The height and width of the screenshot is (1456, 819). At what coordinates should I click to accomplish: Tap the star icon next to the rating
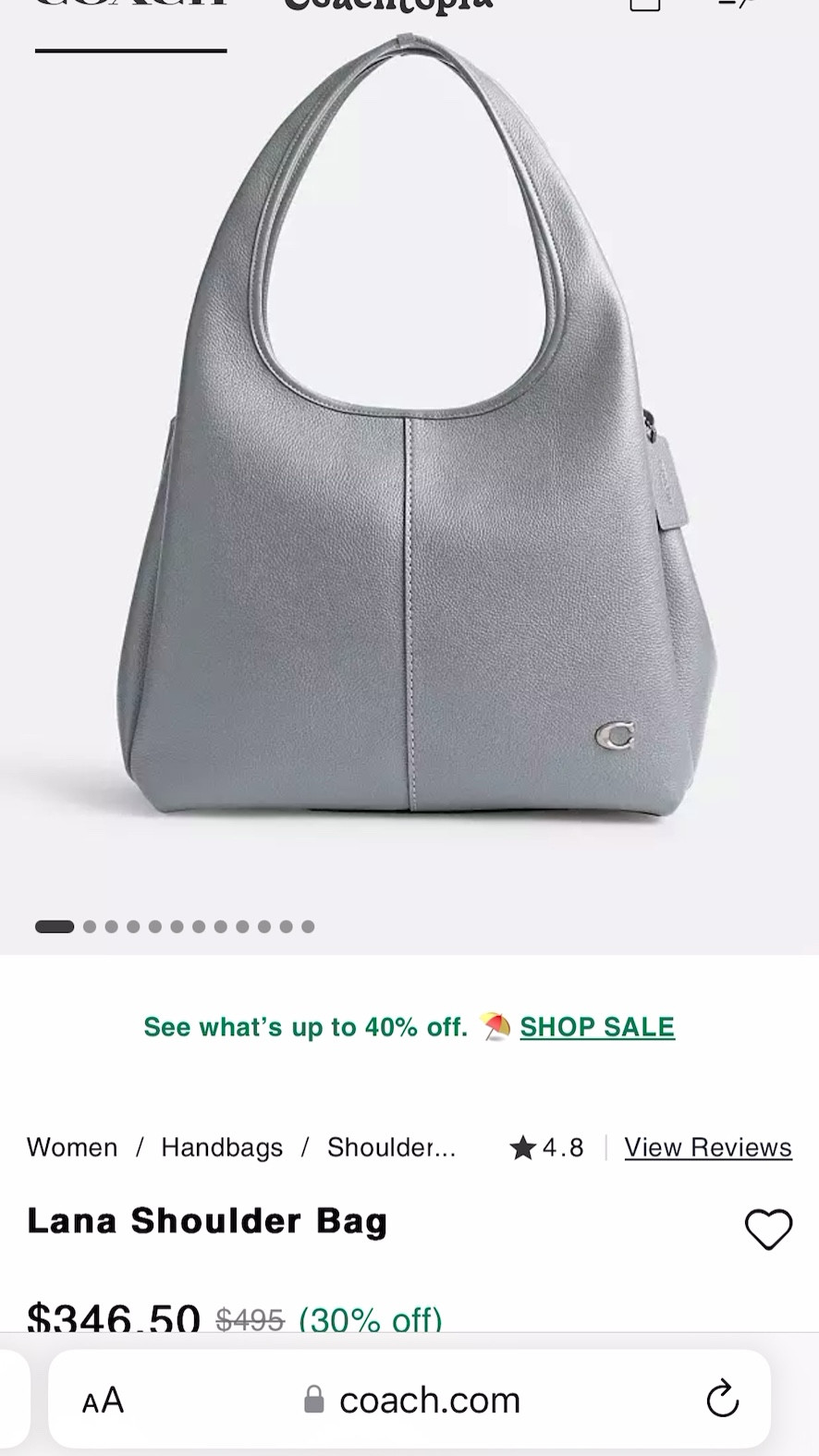click(521, 1147)
